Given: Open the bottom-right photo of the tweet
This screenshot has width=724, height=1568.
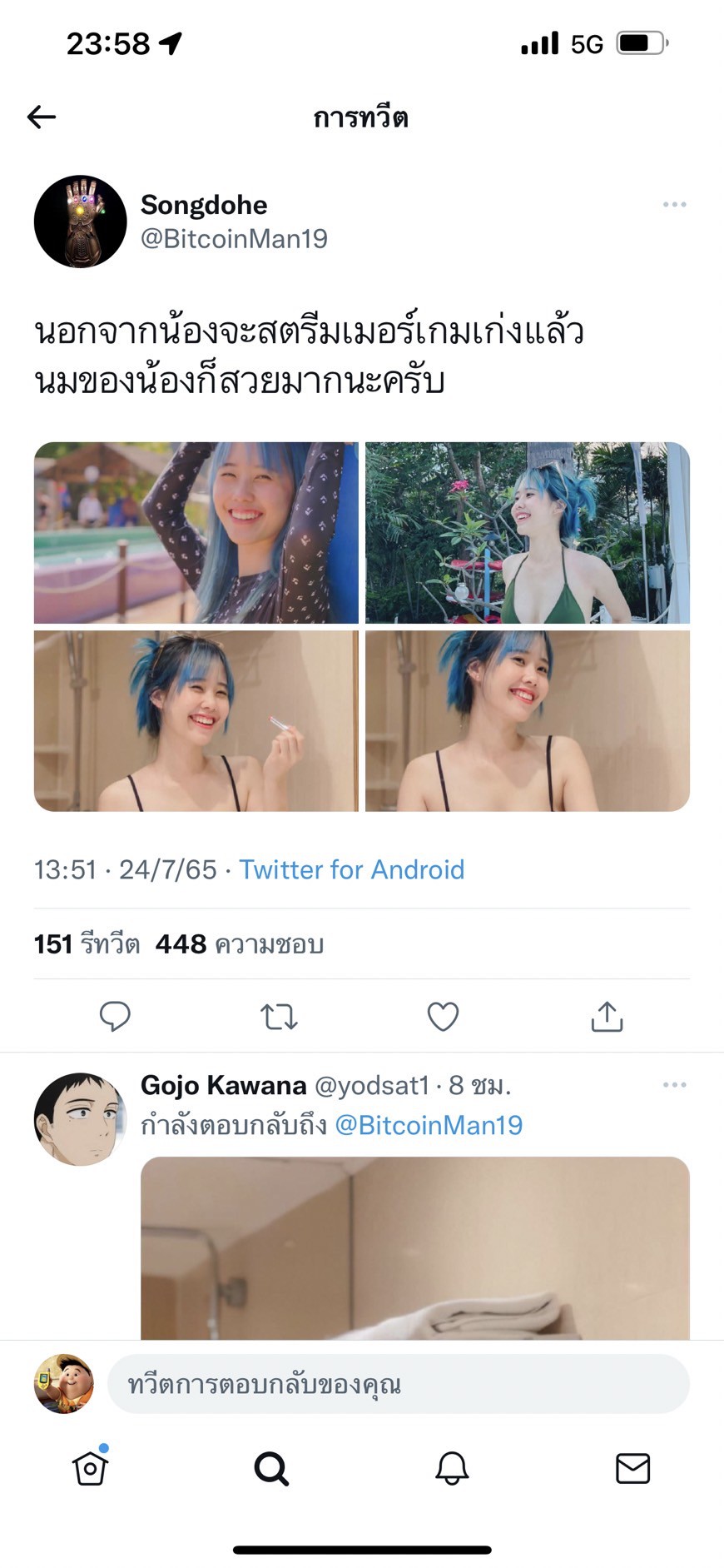Looking at the screenshot, I should (527, 720).
